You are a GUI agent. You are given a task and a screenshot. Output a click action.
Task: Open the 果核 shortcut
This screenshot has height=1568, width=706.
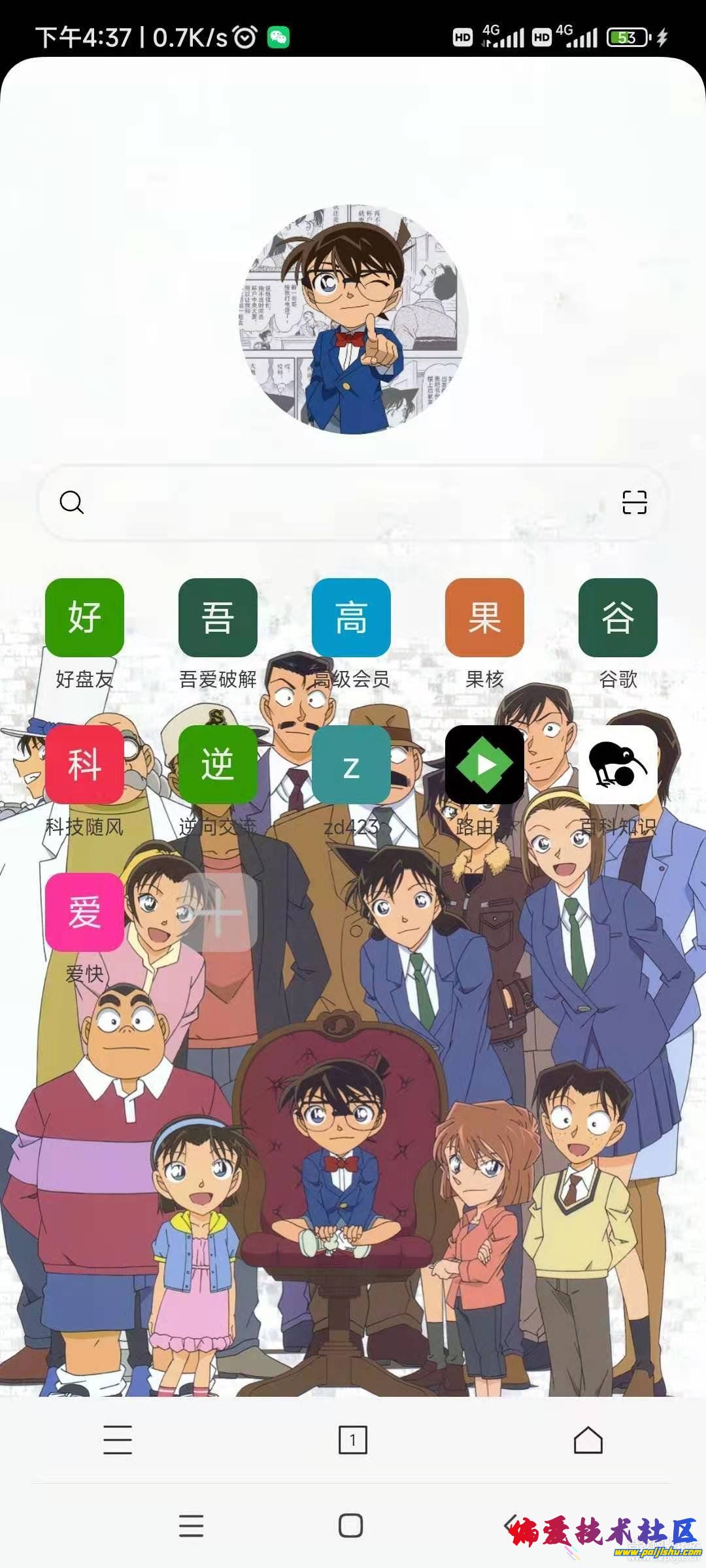pyautogui.click(x=484, y=617)
